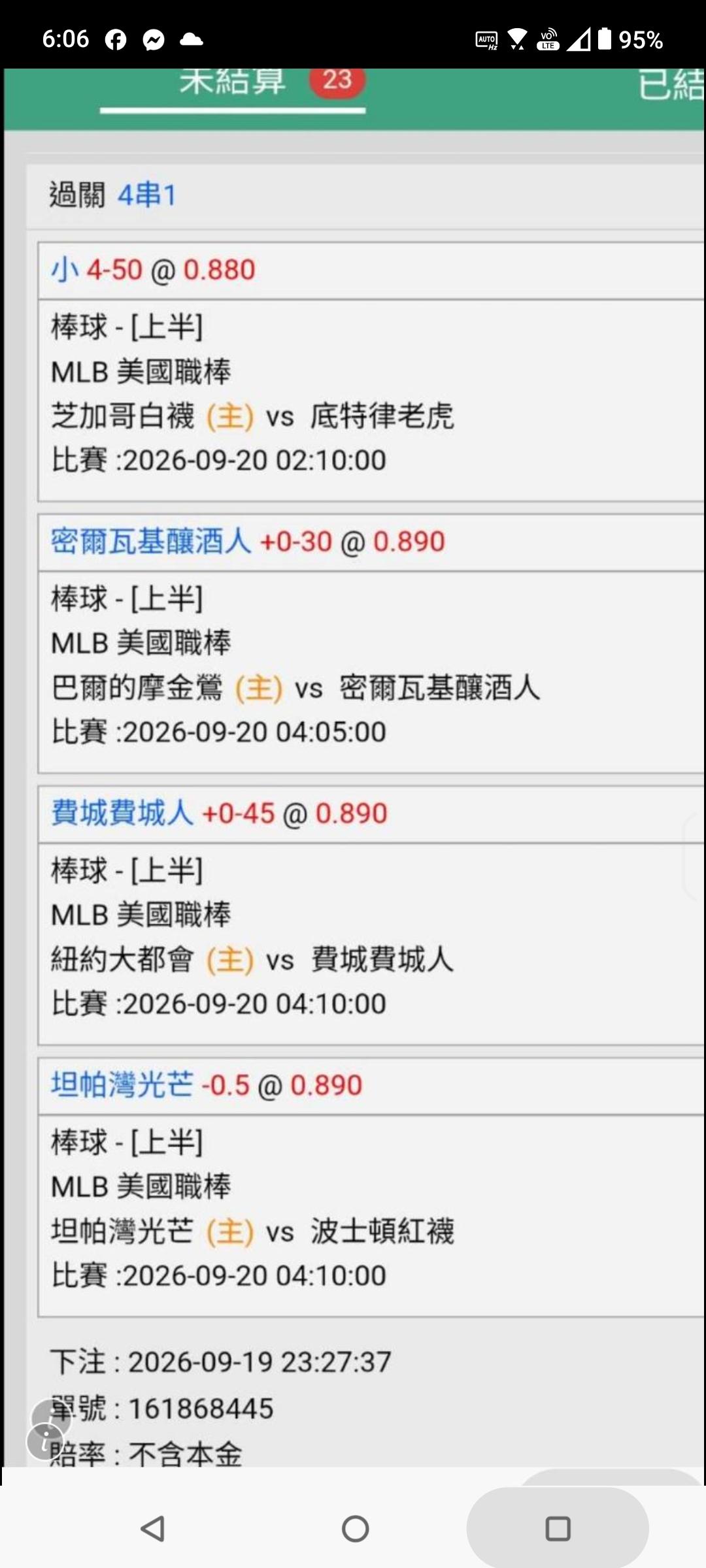Screen dimensions: 706x1568
Task: Open the info icon at the bottom left
Action: click(x=46, y=1441)
